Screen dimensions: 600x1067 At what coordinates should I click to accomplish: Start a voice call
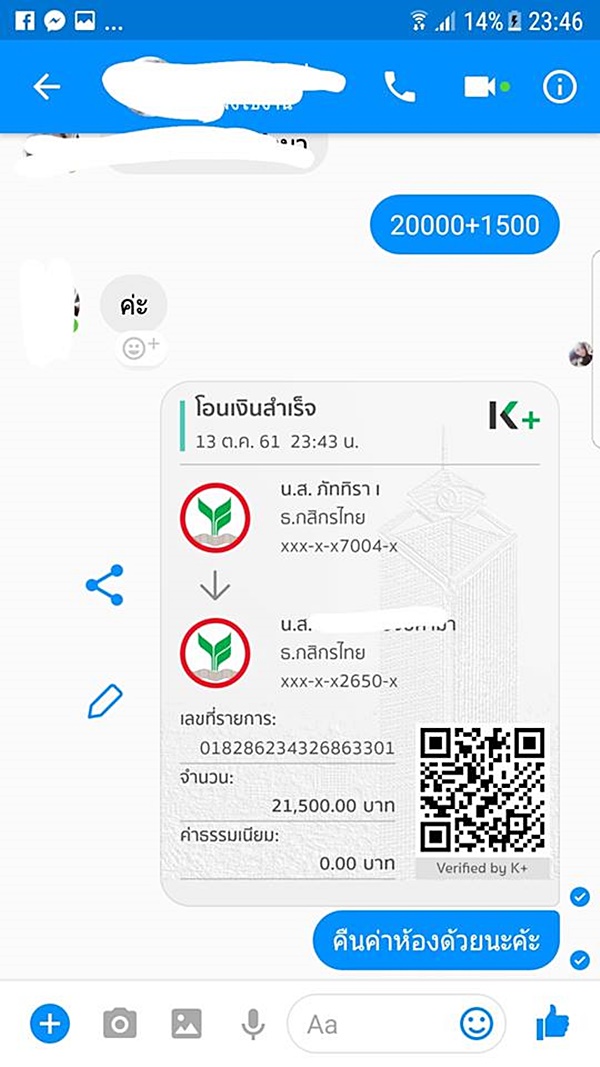click(x=399, y=87)
